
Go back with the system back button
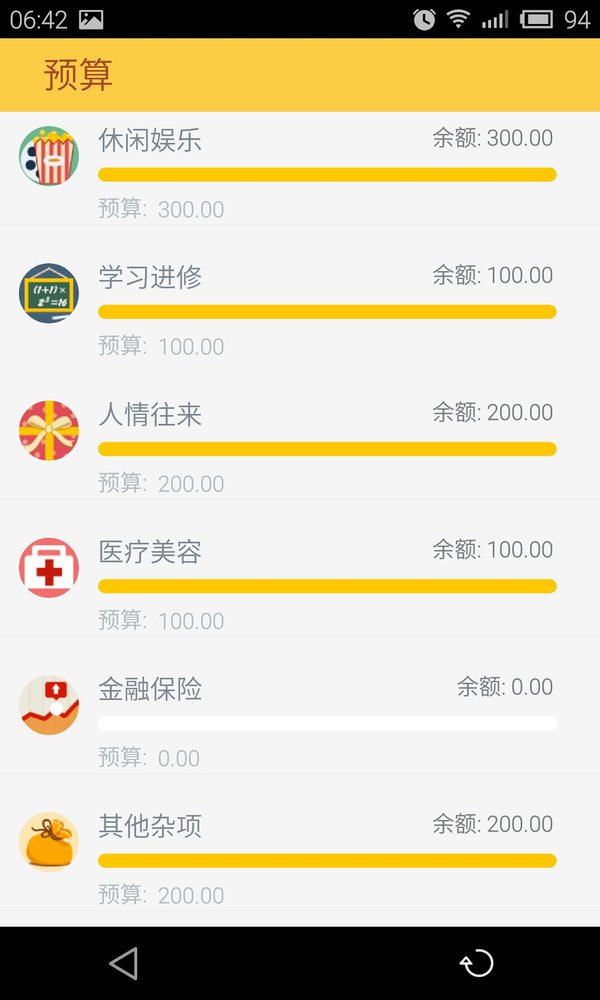(x=124, y=963)
